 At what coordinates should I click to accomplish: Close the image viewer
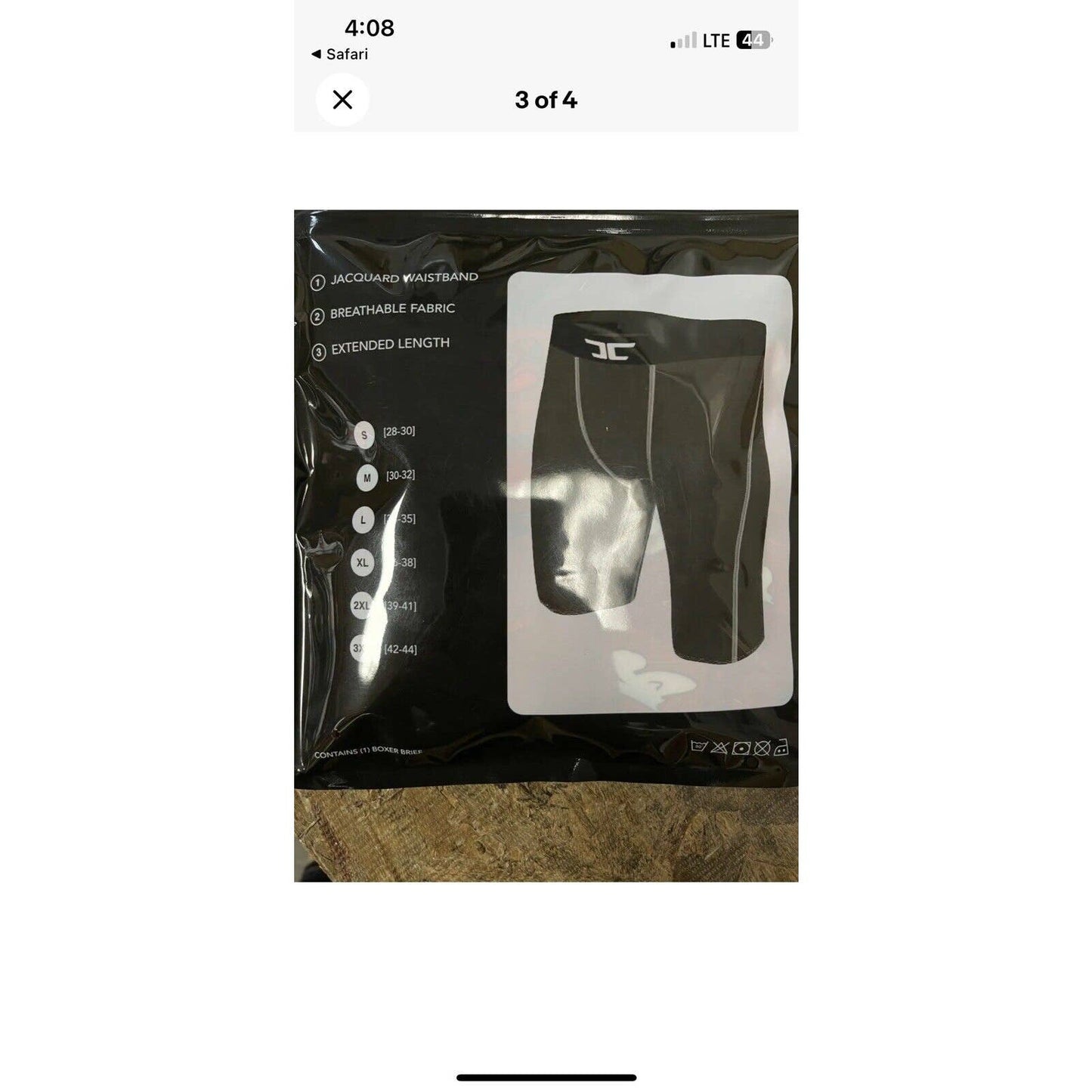[x=342, y=100]
